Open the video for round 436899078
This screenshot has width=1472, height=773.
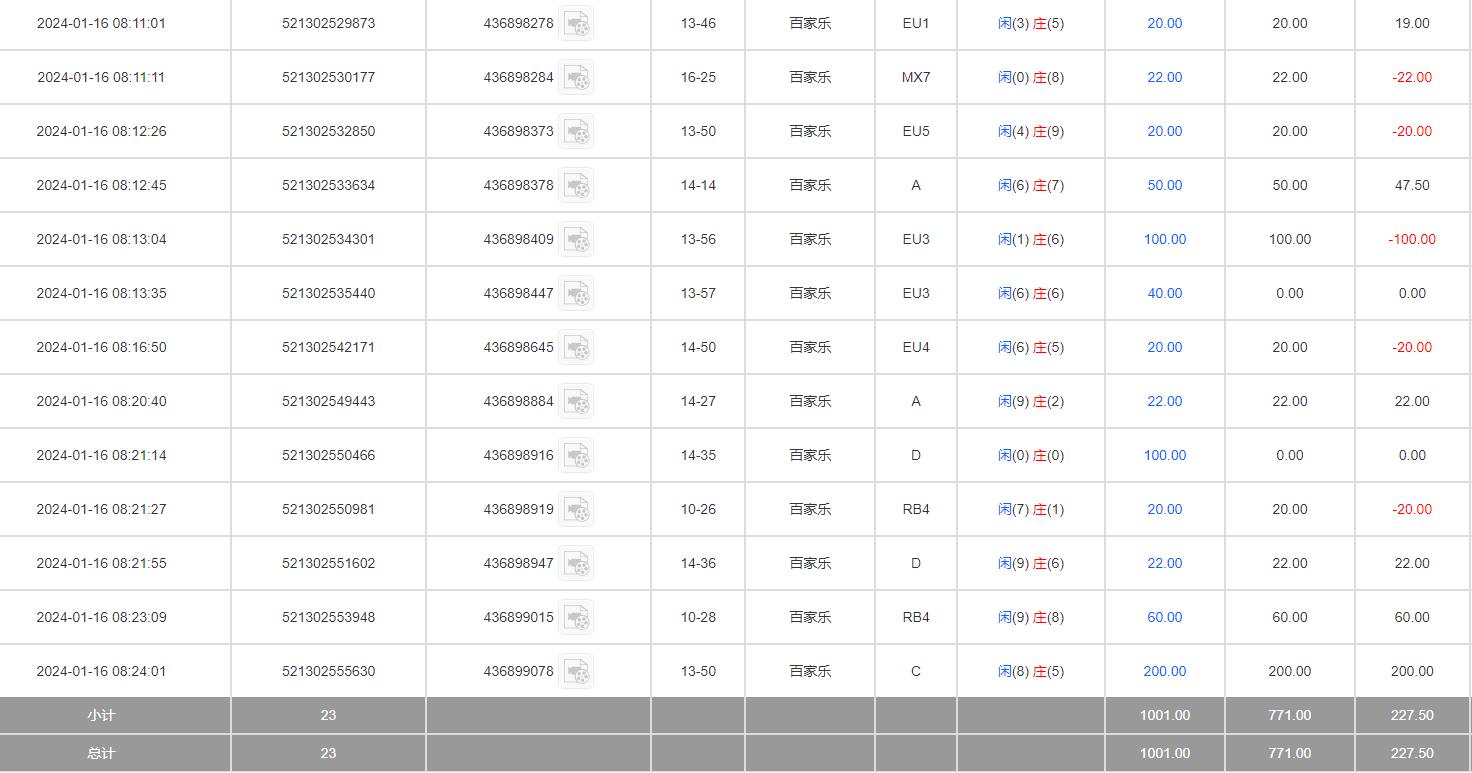(x=576, y=671)
